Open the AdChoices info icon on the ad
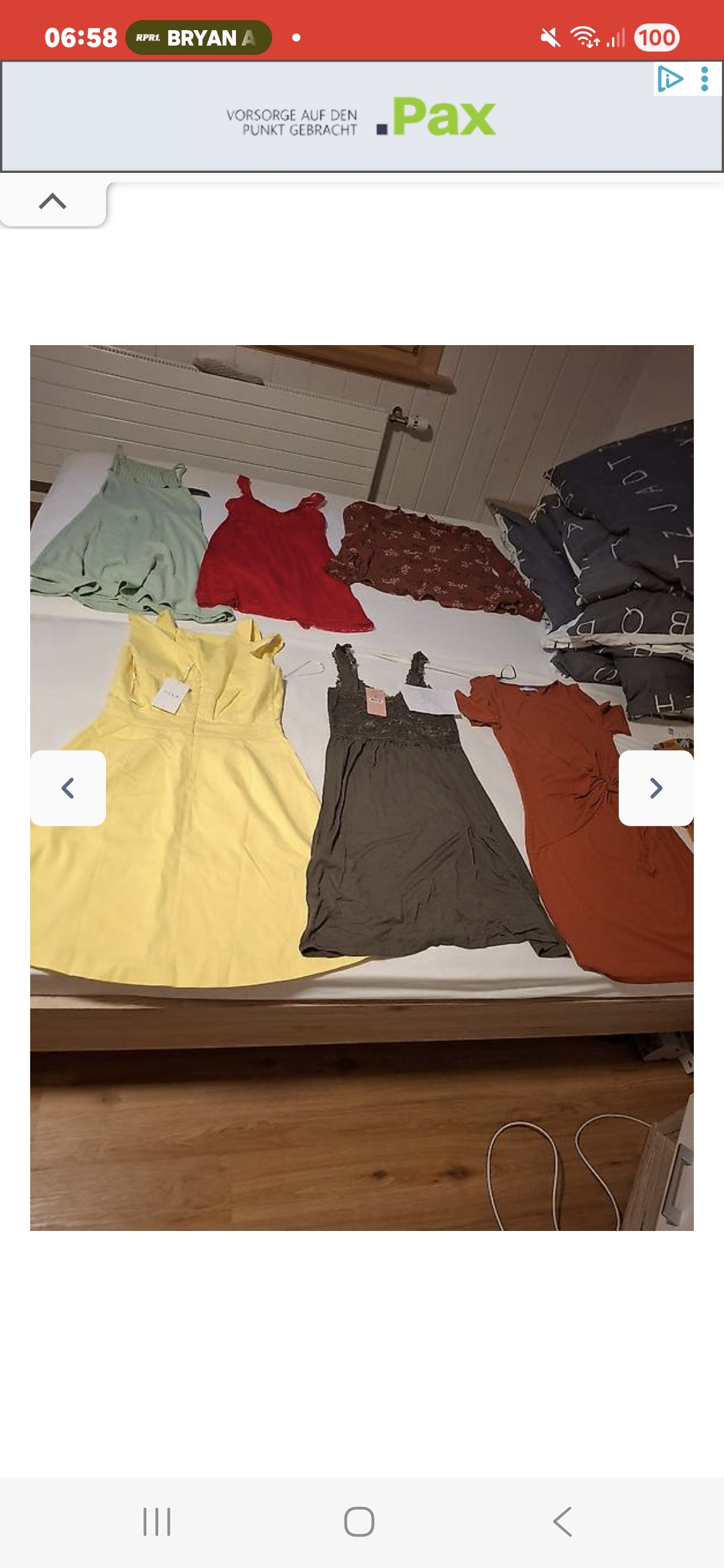 point(672,78)
